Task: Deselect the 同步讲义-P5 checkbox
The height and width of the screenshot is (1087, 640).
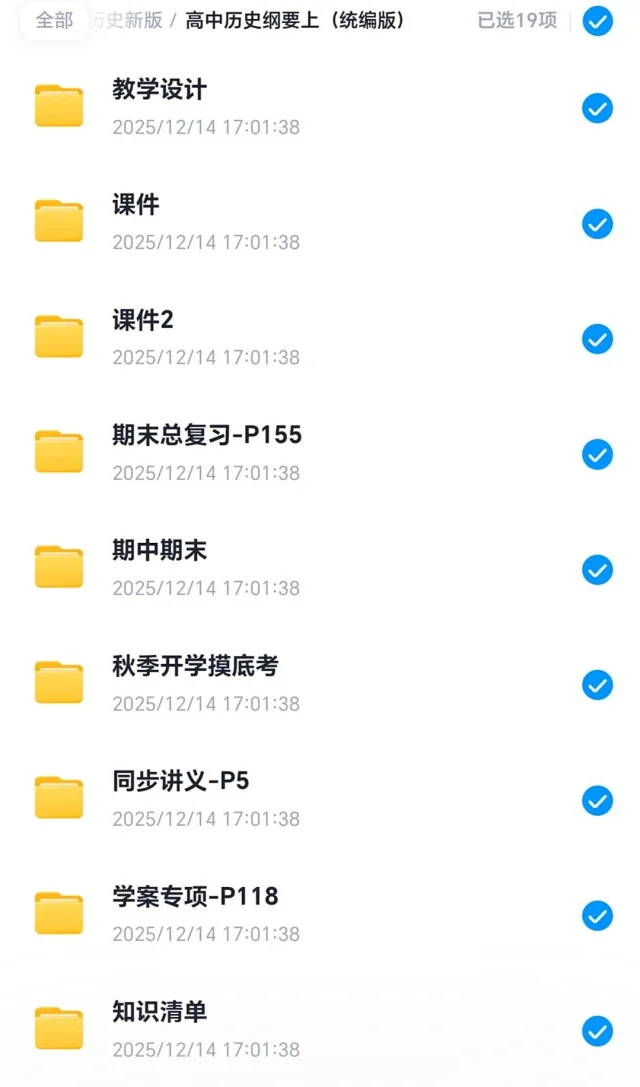Action: [x=597, y=800]
